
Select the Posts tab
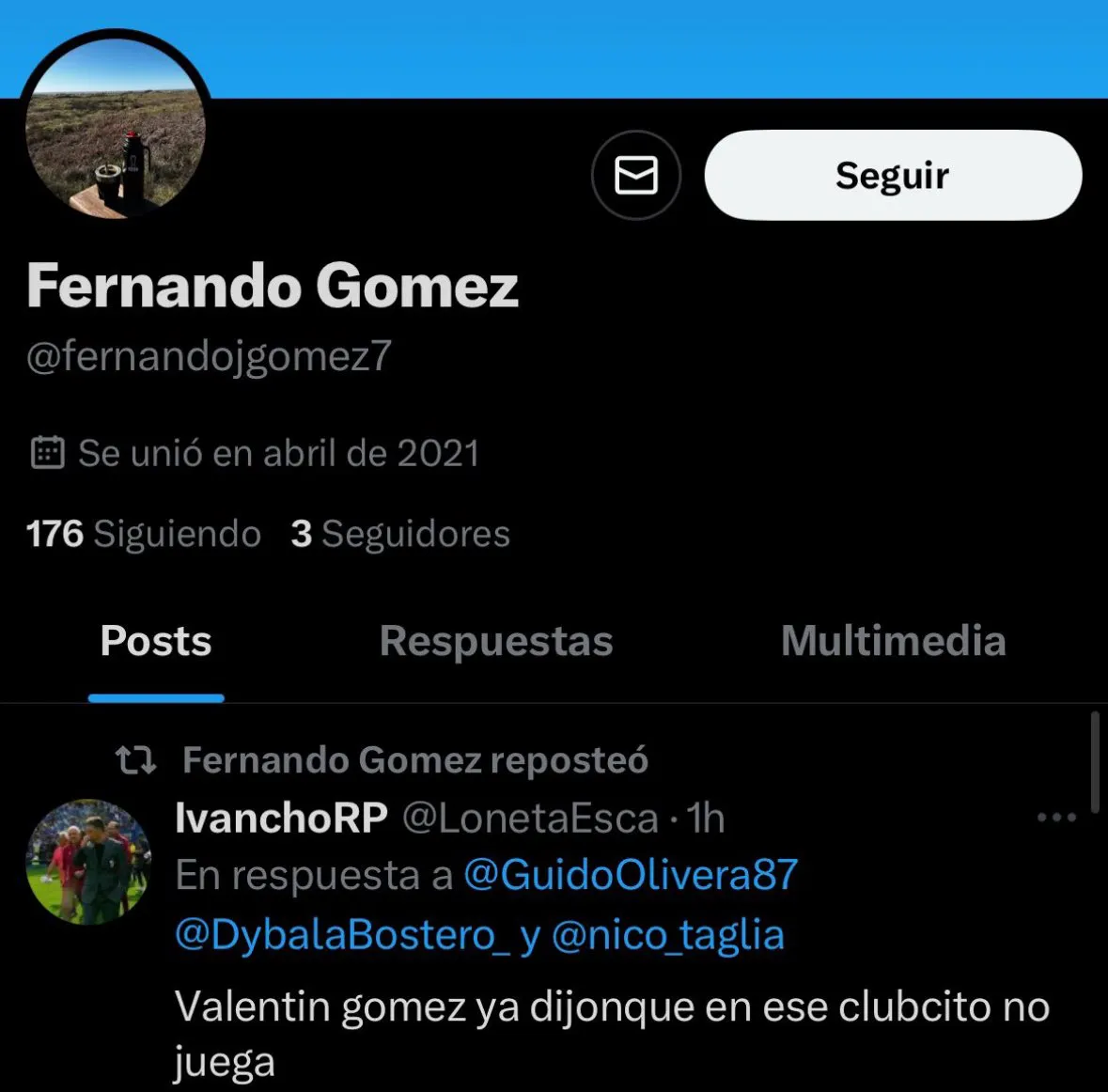tap(156, 642)
